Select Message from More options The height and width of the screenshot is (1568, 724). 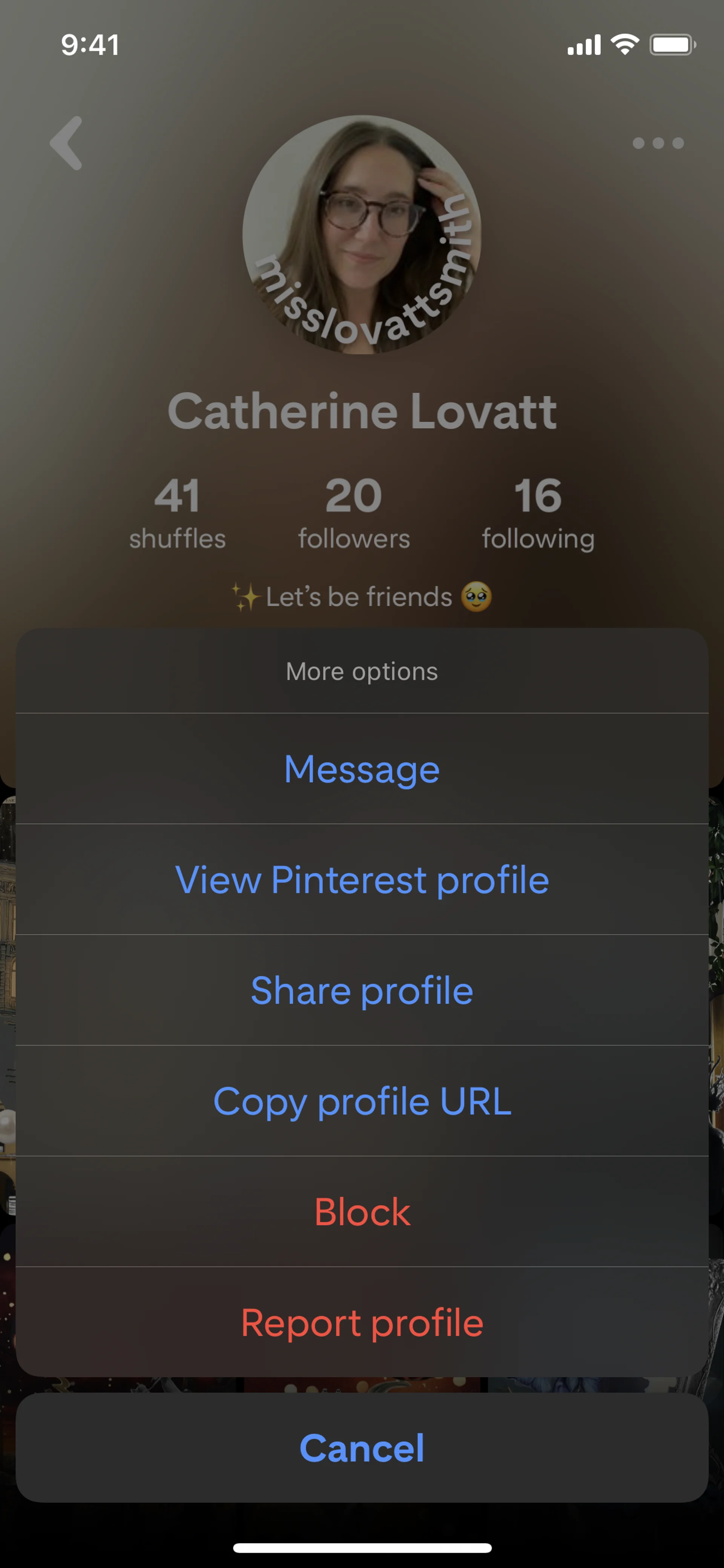(x=362, y=769)
